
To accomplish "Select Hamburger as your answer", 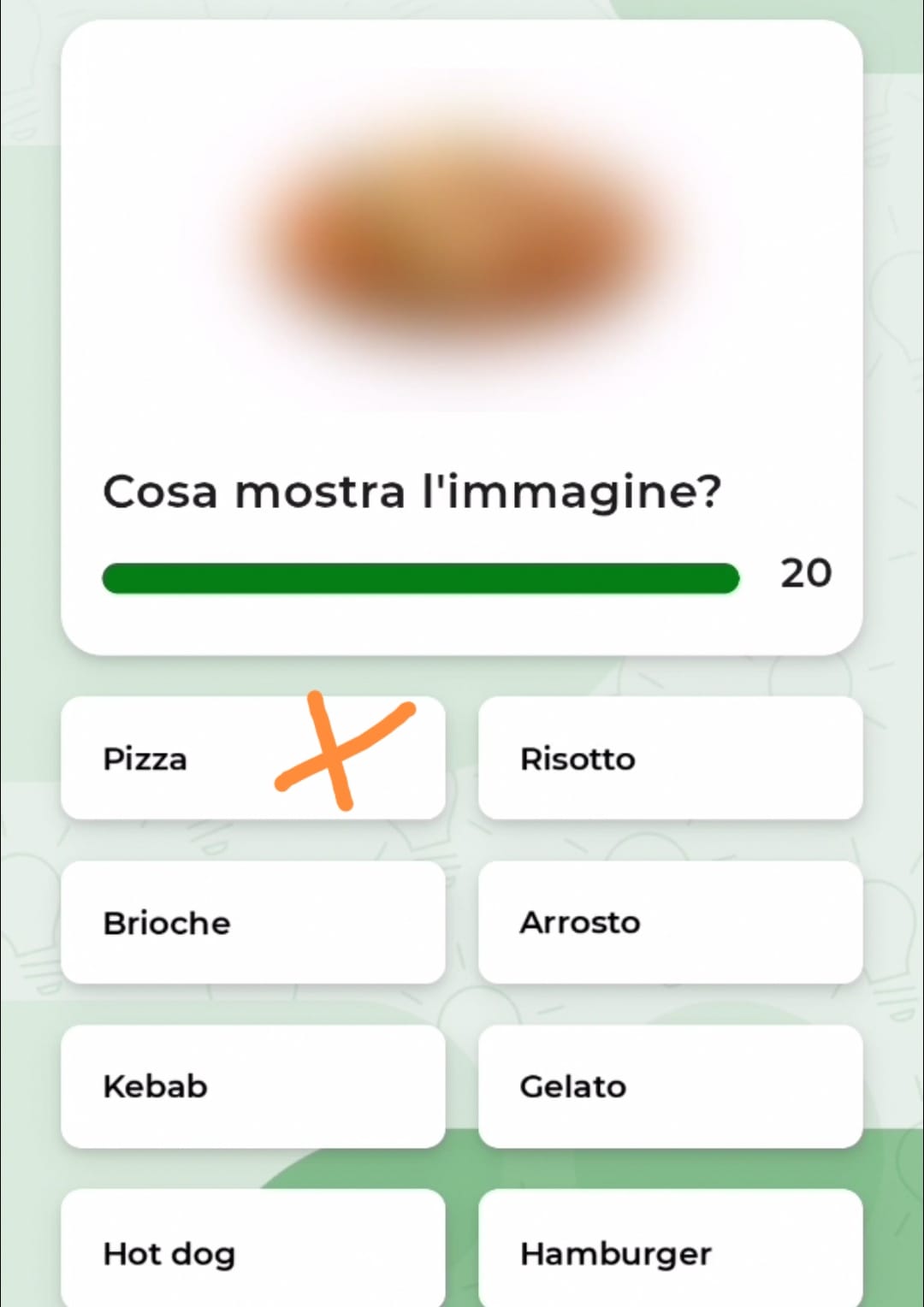I will (670, 1251).
